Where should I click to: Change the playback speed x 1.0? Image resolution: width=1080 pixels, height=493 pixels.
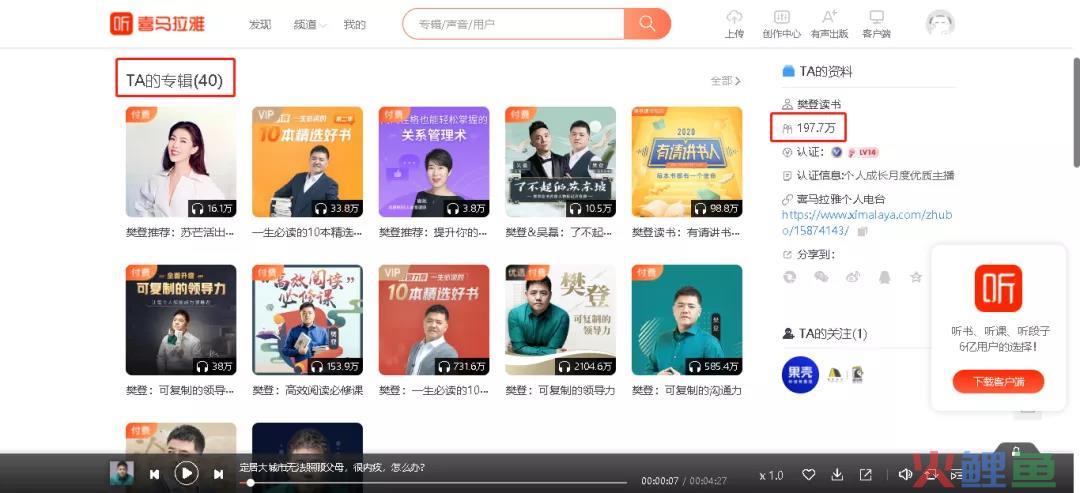pos(771,475)
